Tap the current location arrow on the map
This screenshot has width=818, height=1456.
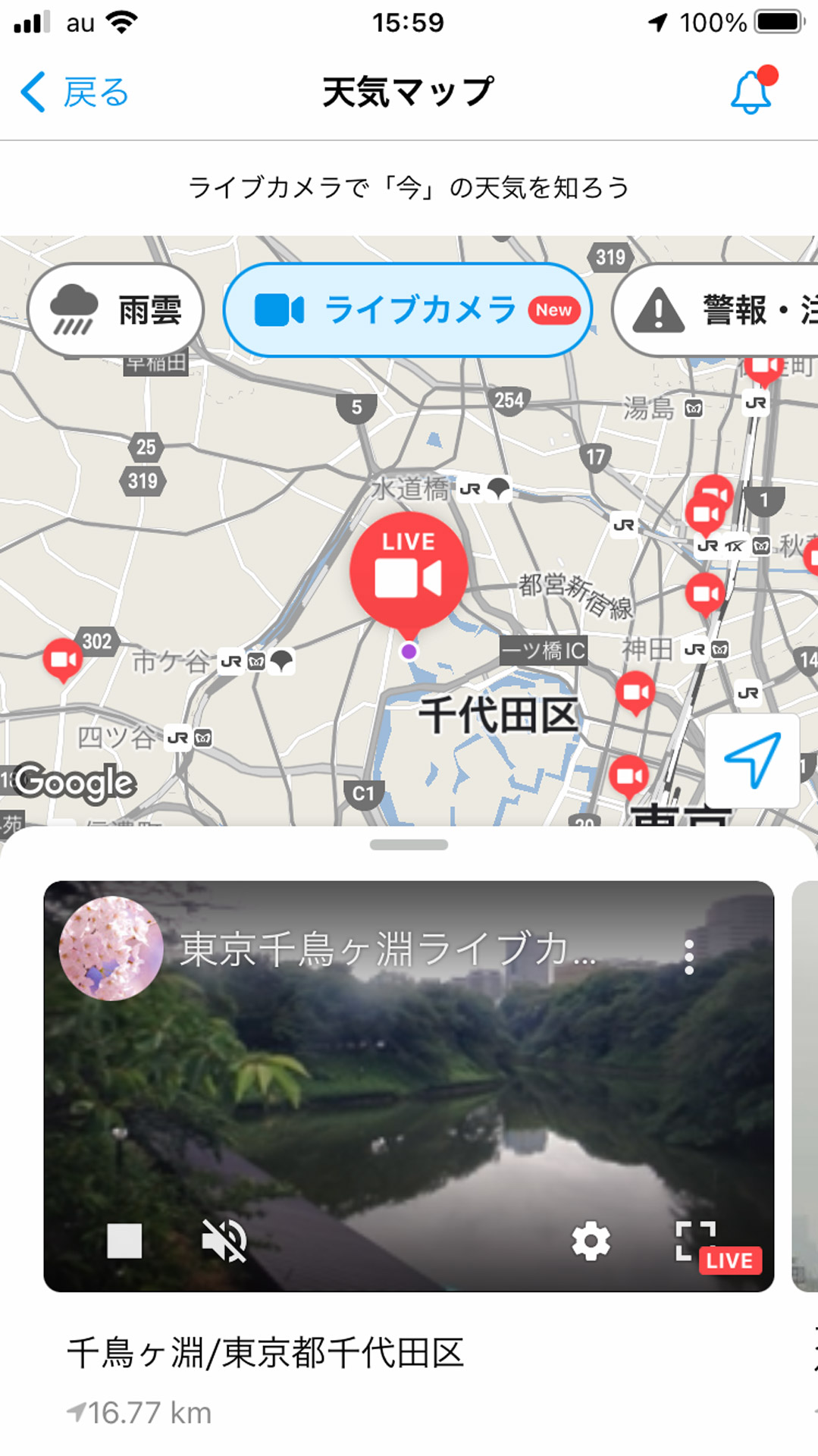point(753,762)
